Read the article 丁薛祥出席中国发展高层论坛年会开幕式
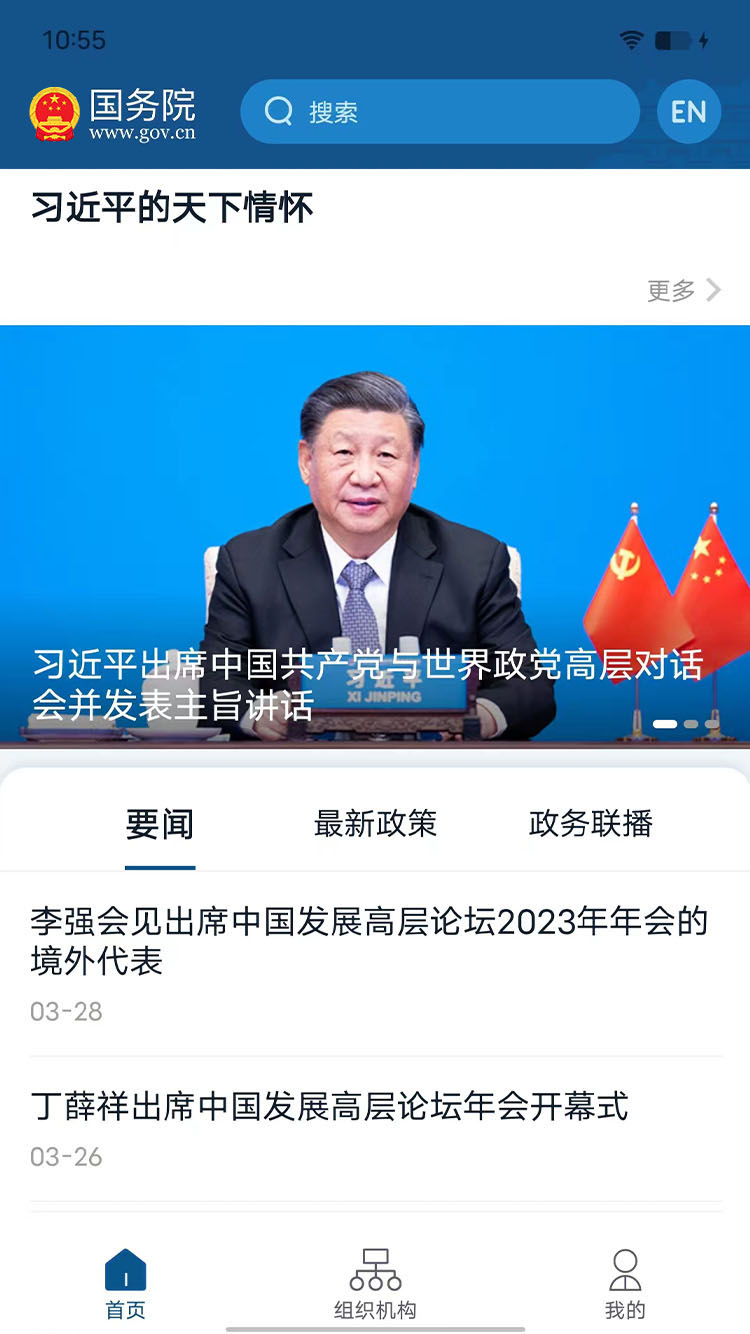 point(330,1107)
